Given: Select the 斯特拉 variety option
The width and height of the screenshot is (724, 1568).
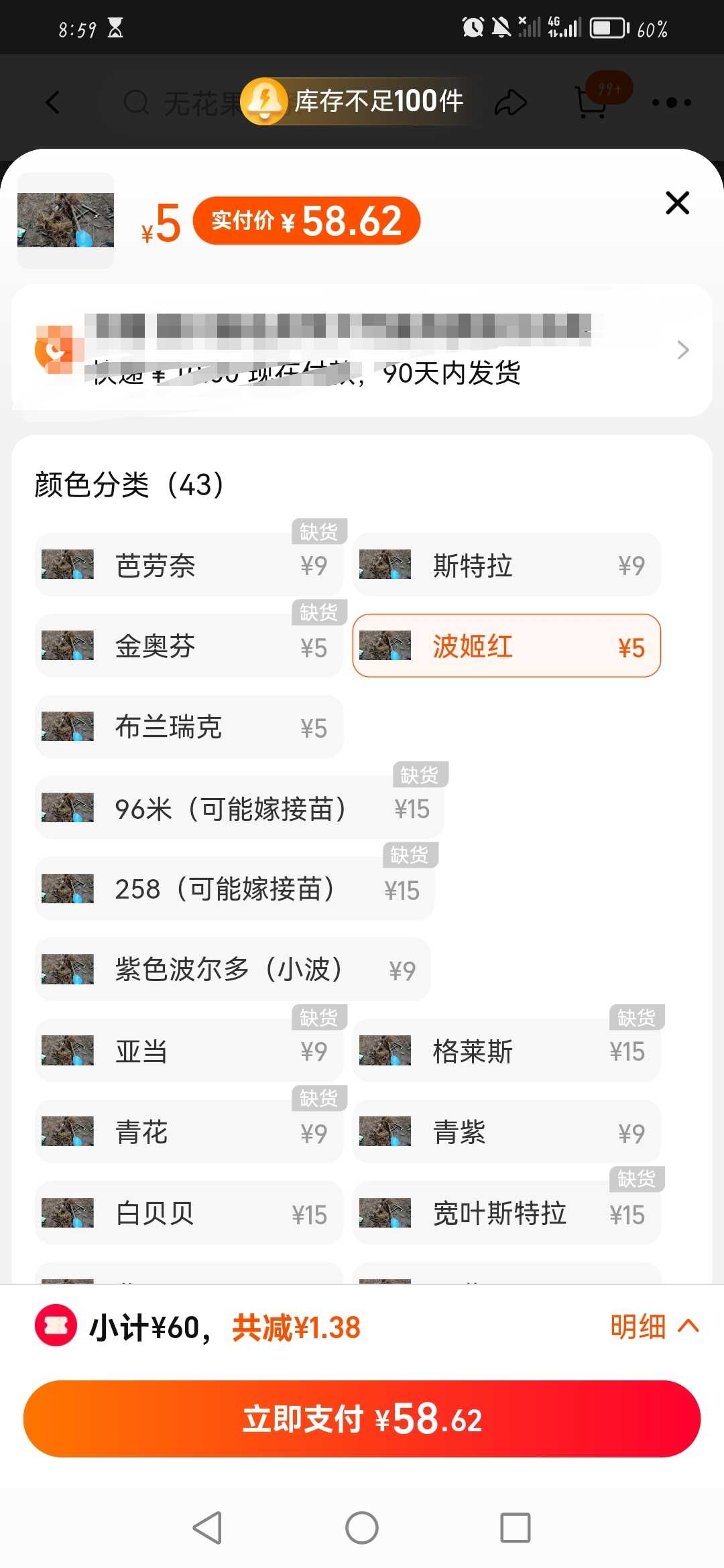Looking at the screenshot, I should pyautogui.click(x=507, y=565).
